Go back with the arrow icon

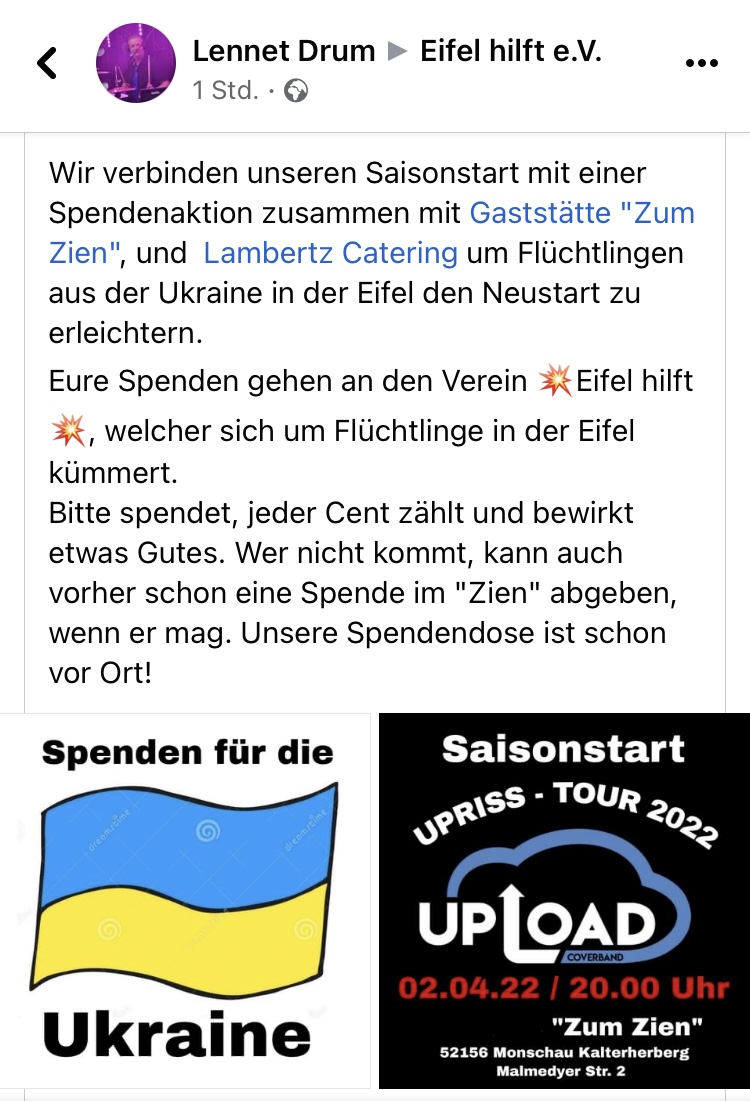click(x=47, y=63)
